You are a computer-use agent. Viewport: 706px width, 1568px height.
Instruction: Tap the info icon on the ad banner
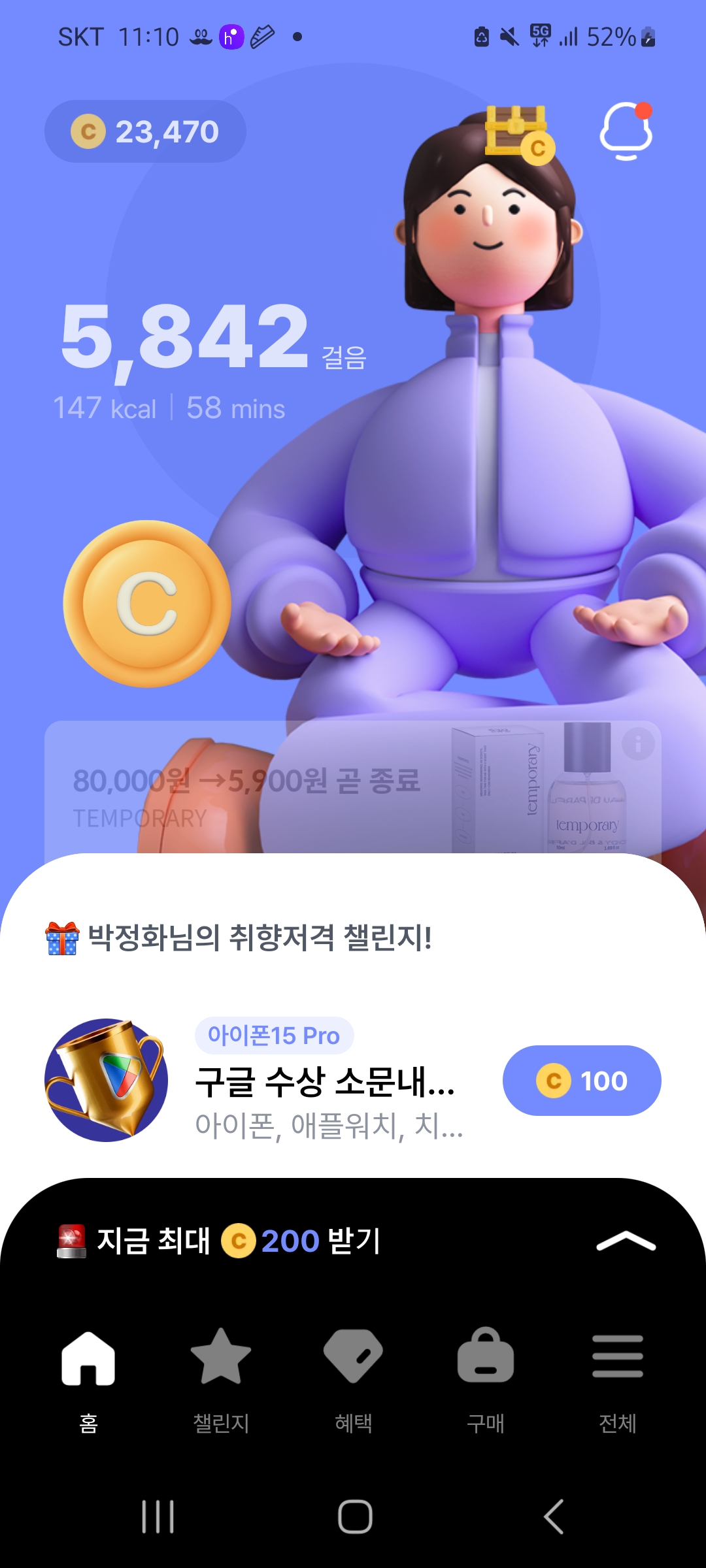click(x=638, y=743)
